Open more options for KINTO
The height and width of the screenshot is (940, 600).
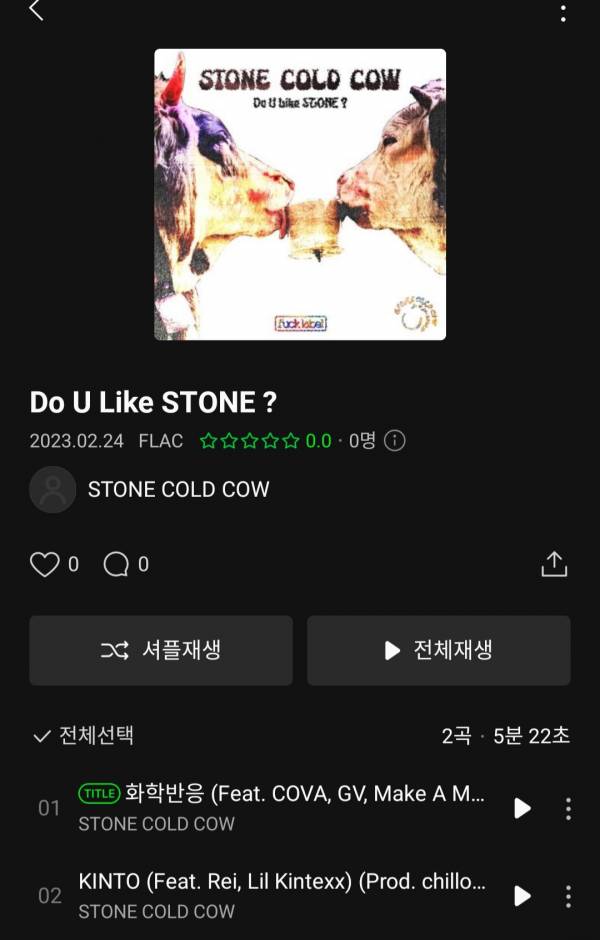568,896
